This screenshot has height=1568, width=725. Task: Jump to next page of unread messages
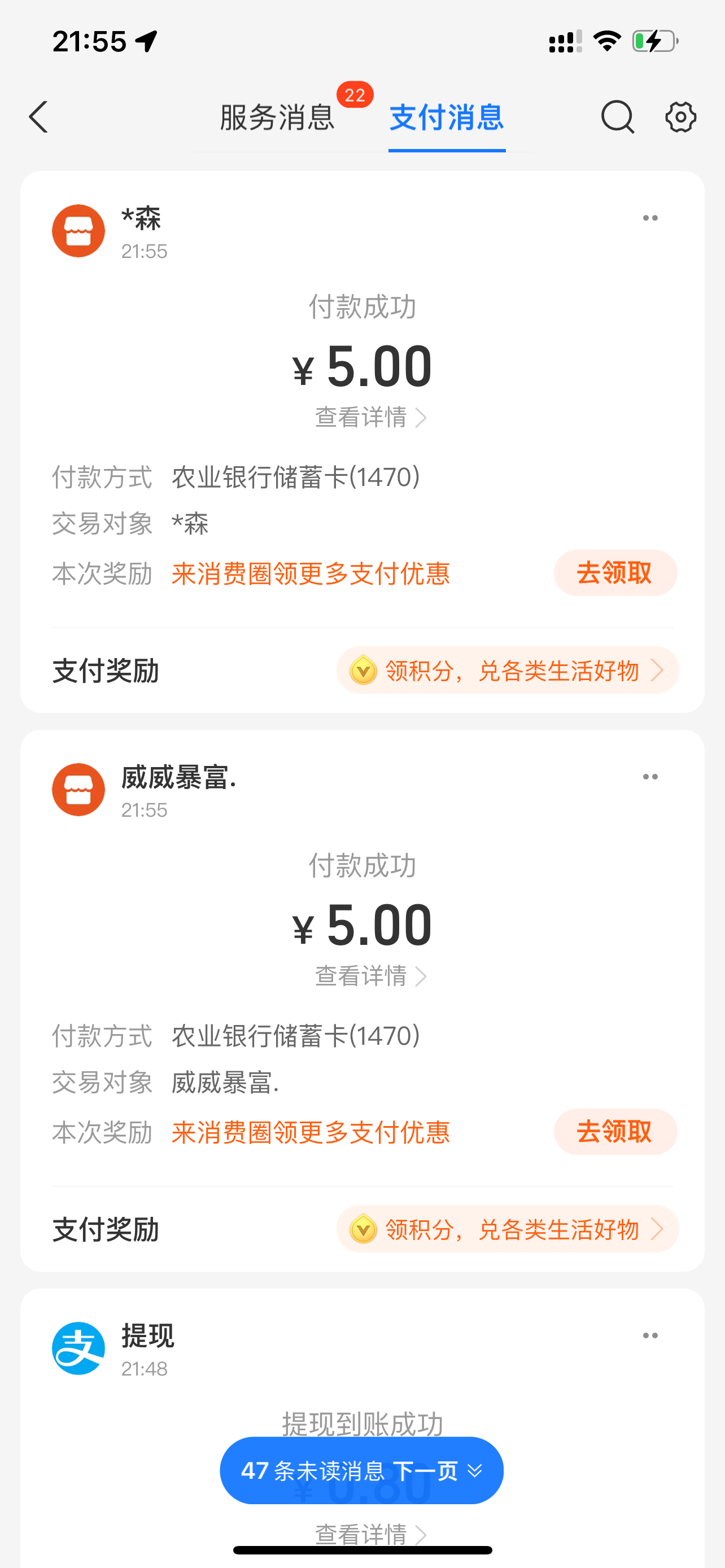coord(361,1470)
